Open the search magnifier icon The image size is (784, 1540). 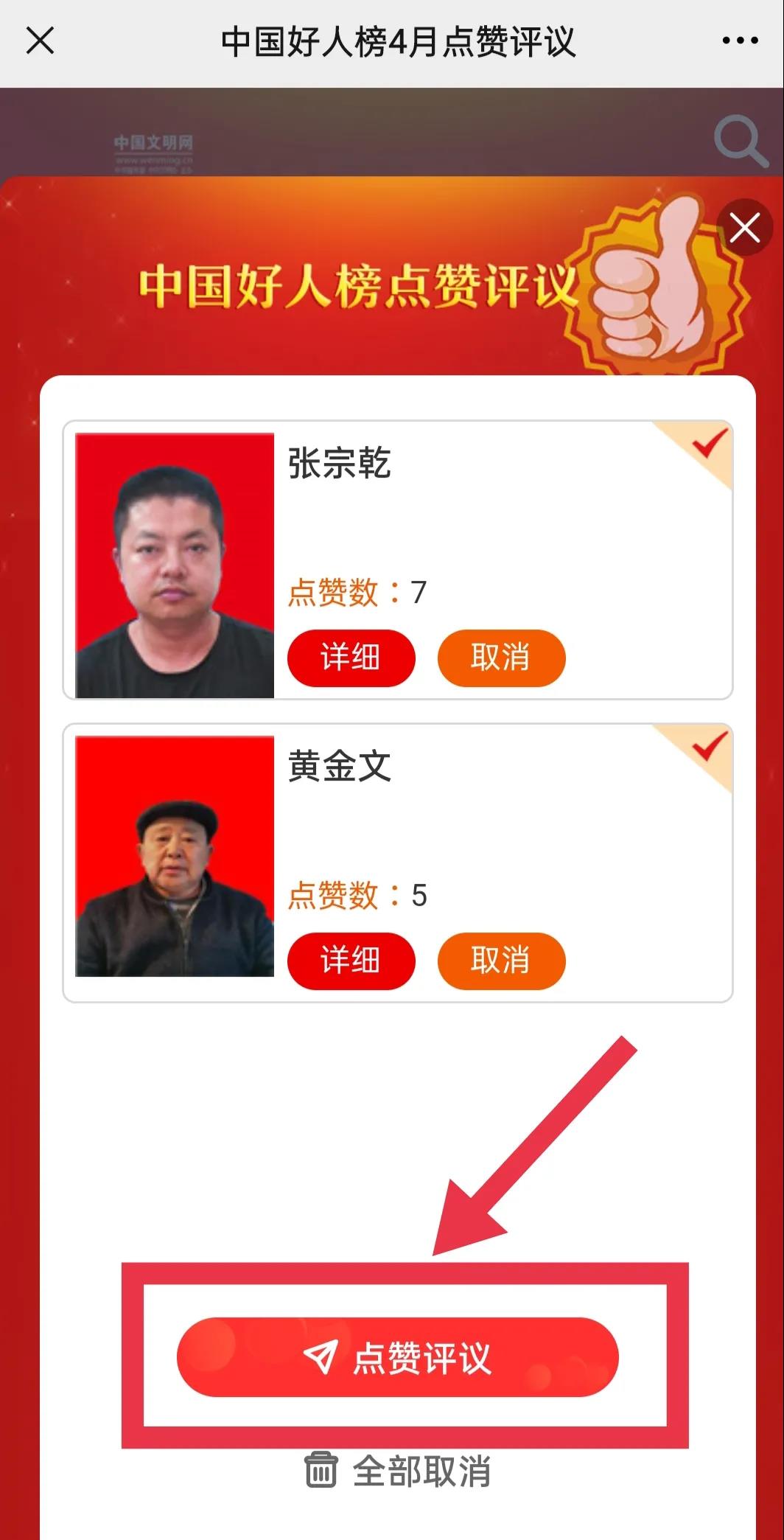[x=739, y=141]
